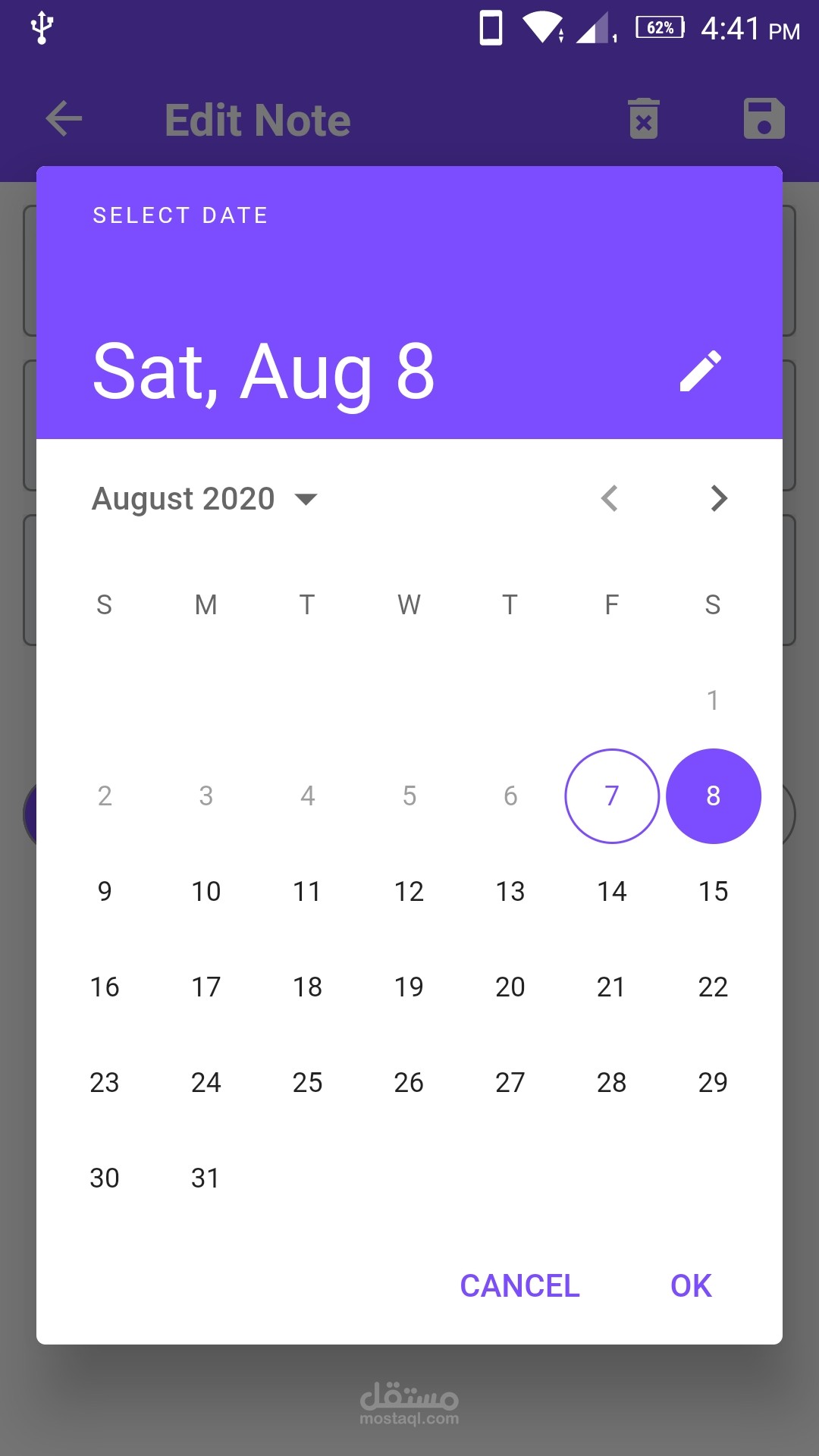
Task: Go to the previous month
Action: (x=610, y=498)
